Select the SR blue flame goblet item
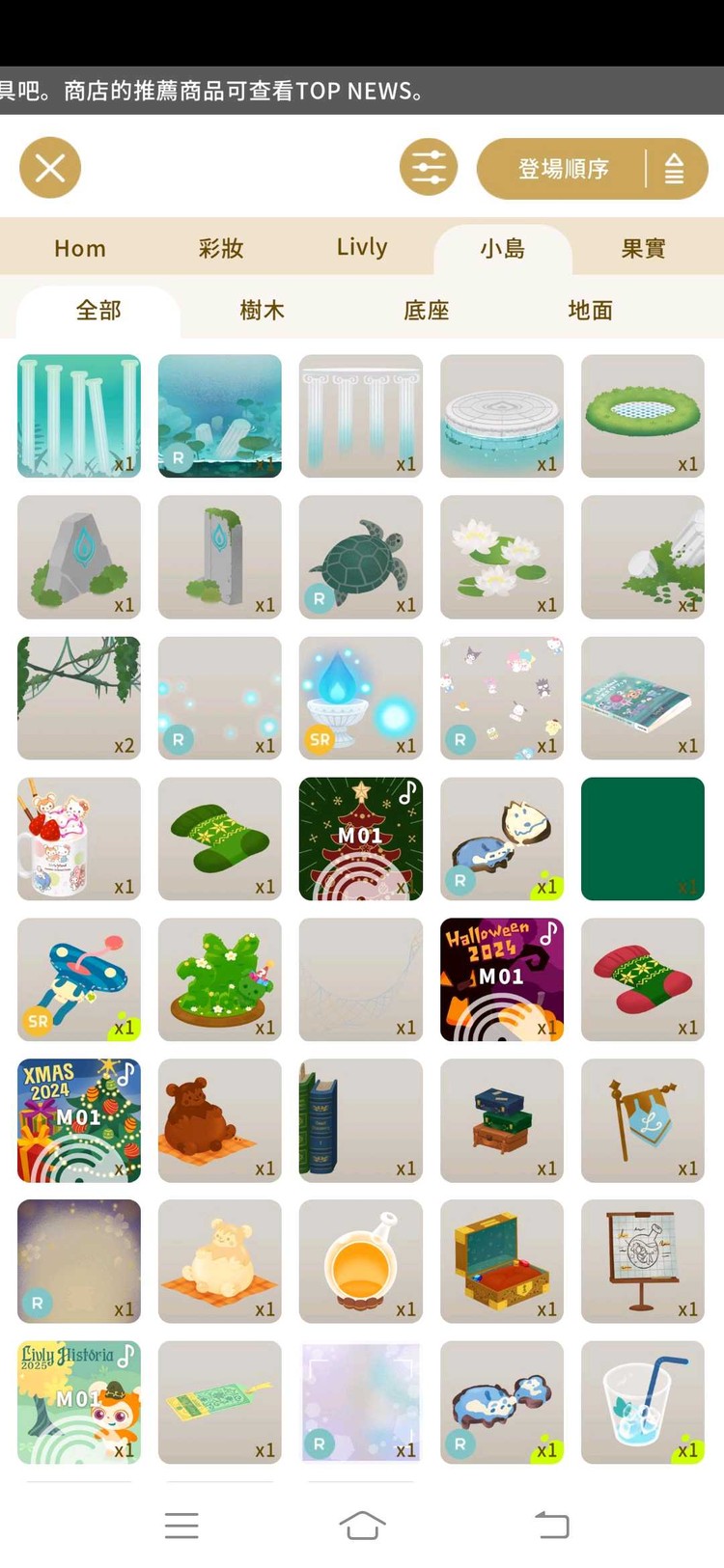Viewport: 724px width, 1568px height. [x=360, y=698]
